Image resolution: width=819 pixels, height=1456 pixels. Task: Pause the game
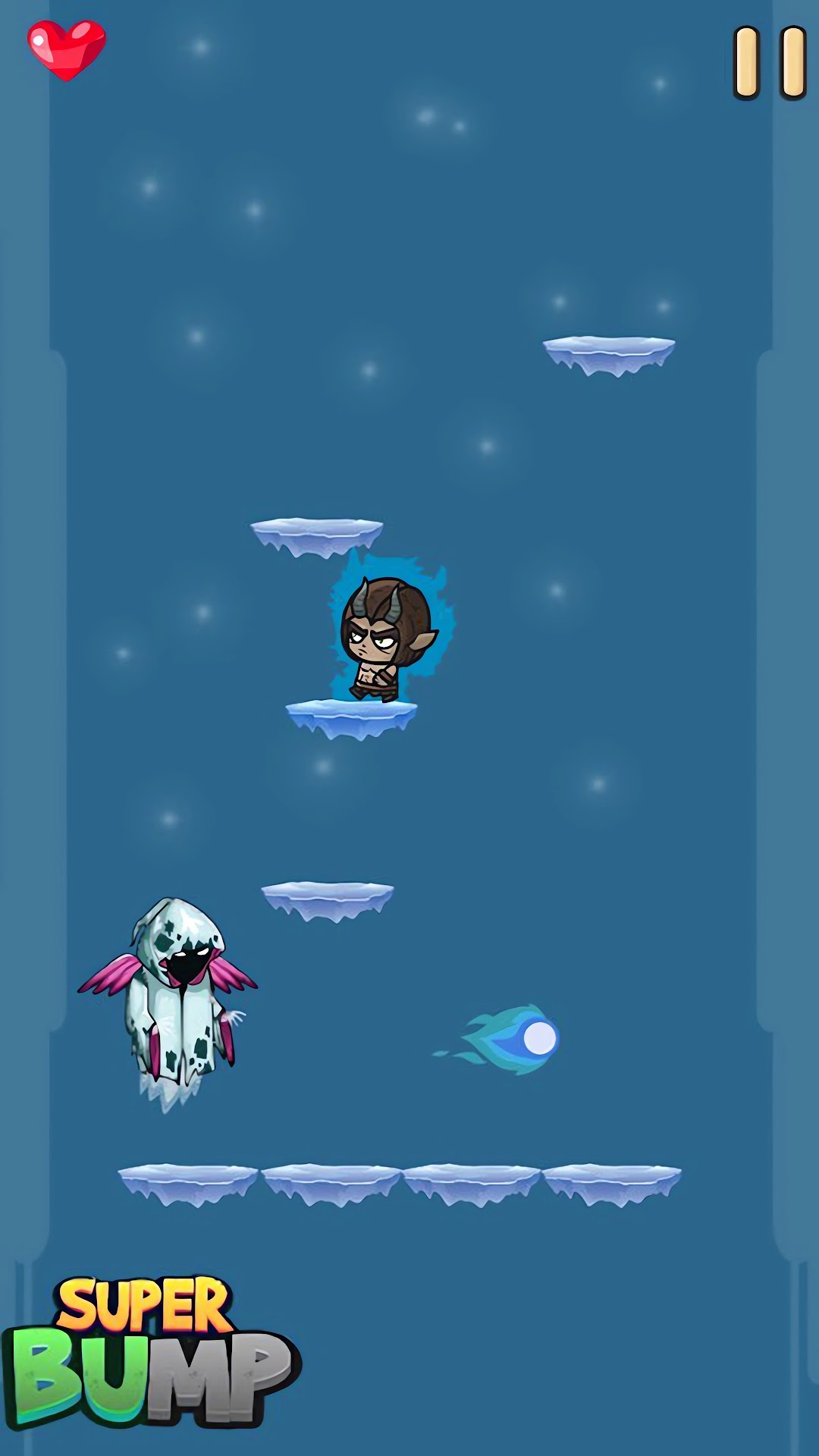(x=769, y=62)
